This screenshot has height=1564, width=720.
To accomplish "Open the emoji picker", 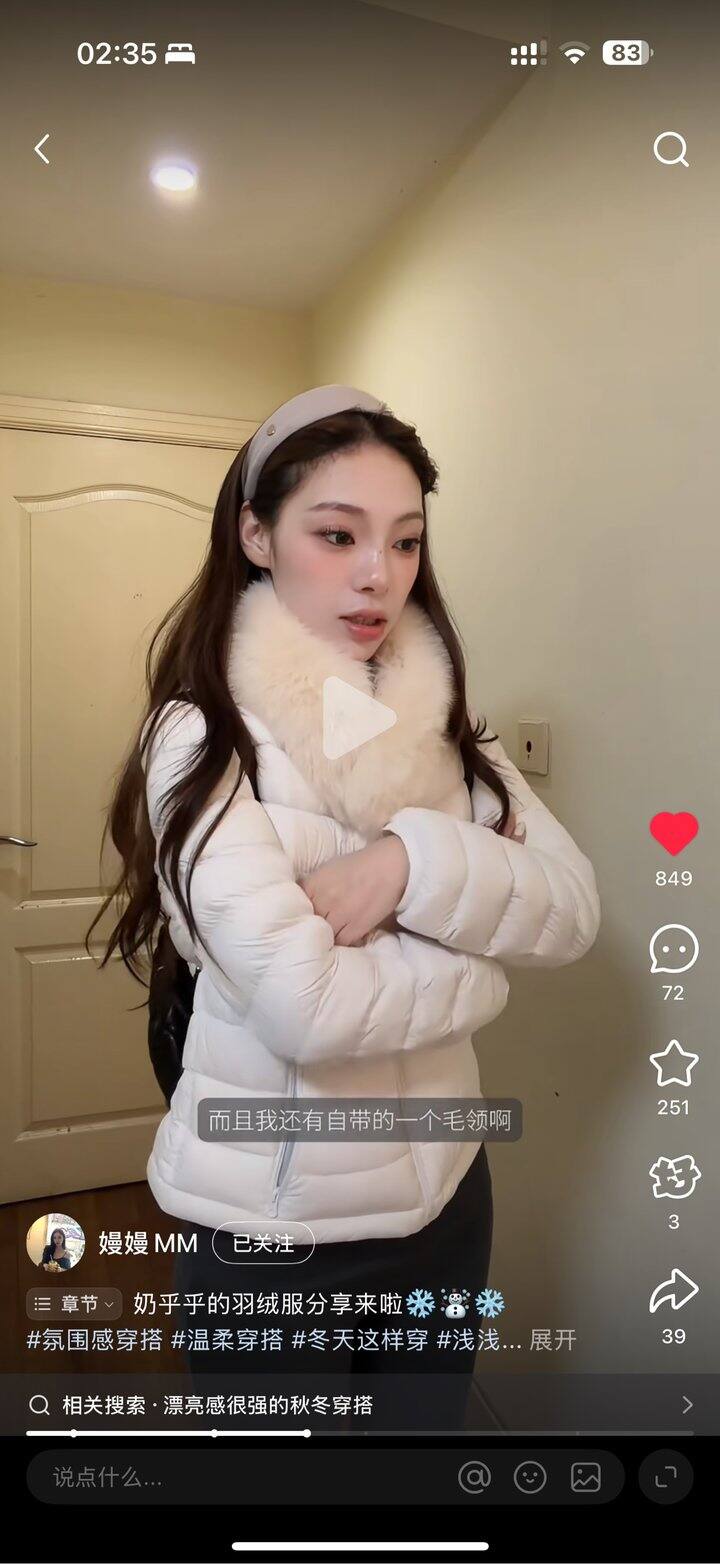I will (x=530, y=1477).
